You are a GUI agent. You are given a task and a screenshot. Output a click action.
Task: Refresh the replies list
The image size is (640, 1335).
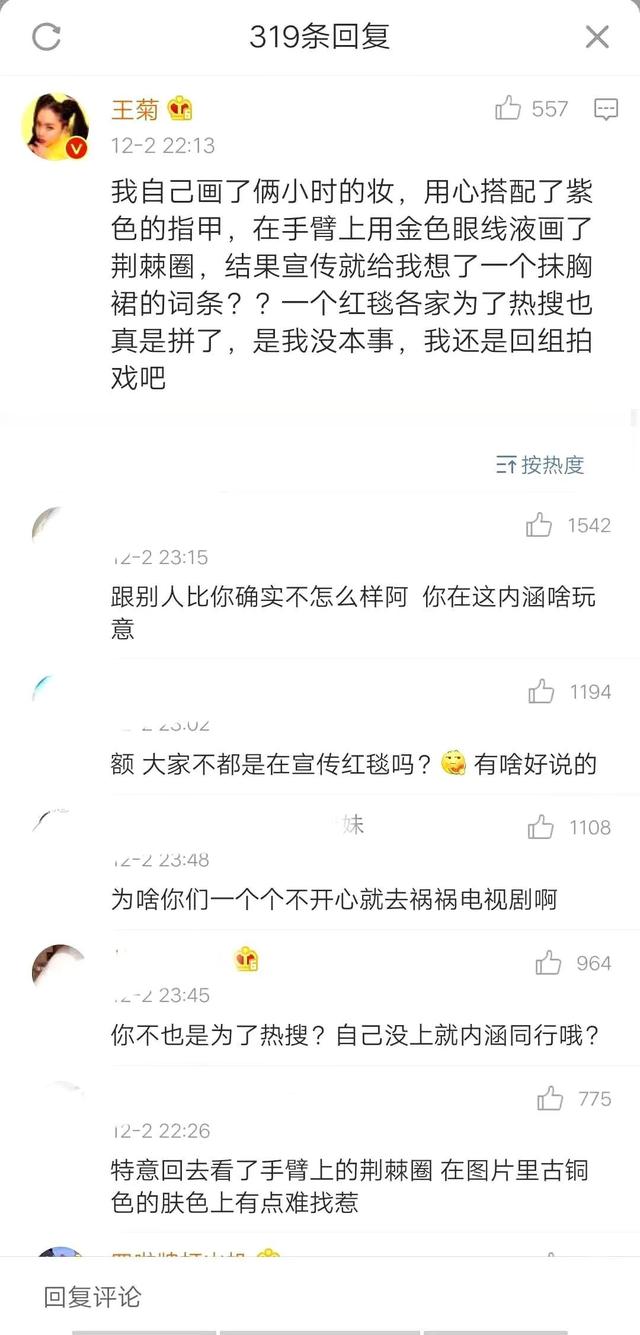point(46,37)
